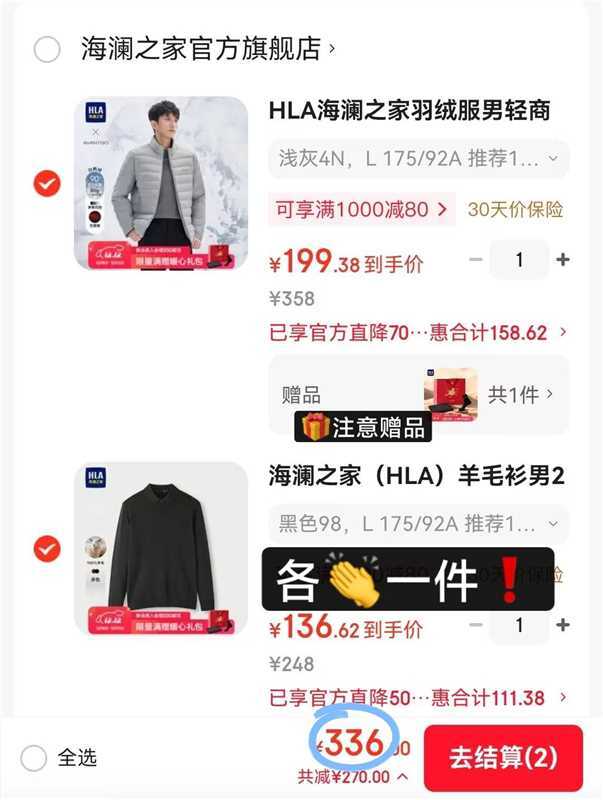Open the 海澜之家官方旗舰店 store page
The width and height of the screenshot is (603, 800).
205,49
